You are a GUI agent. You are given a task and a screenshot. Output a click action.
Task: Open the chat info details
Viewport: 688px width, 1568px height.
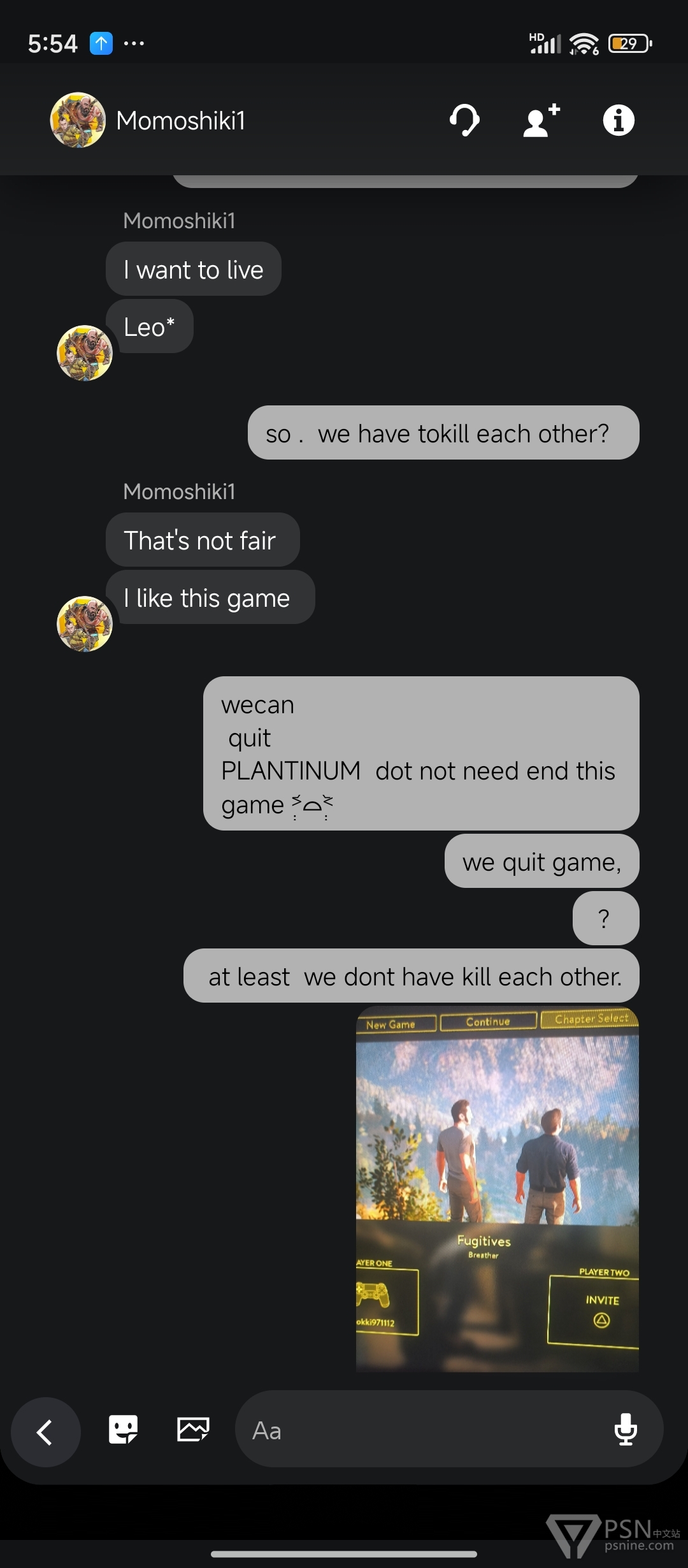[x=619, y=120]
